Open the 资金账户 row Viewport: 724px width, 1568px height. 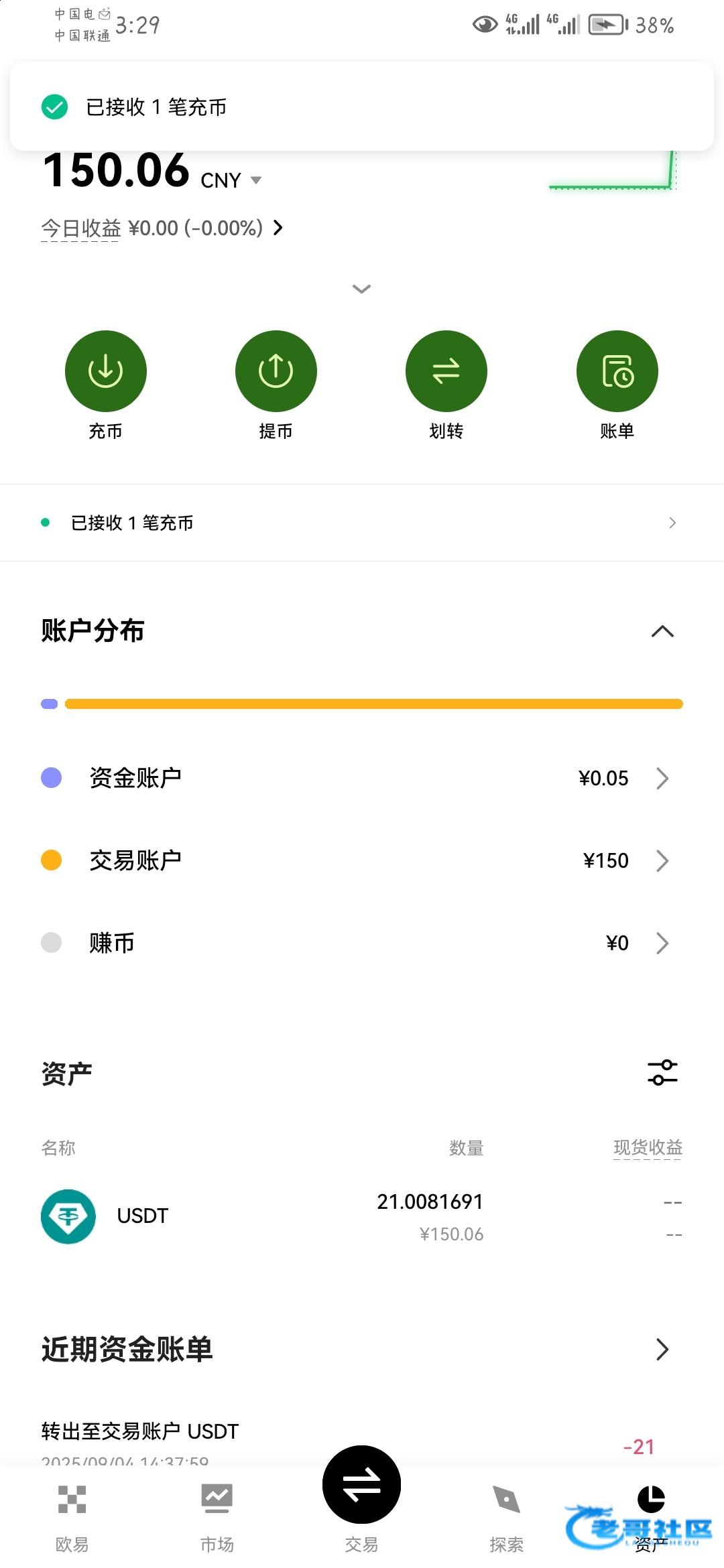coord(362,778)
